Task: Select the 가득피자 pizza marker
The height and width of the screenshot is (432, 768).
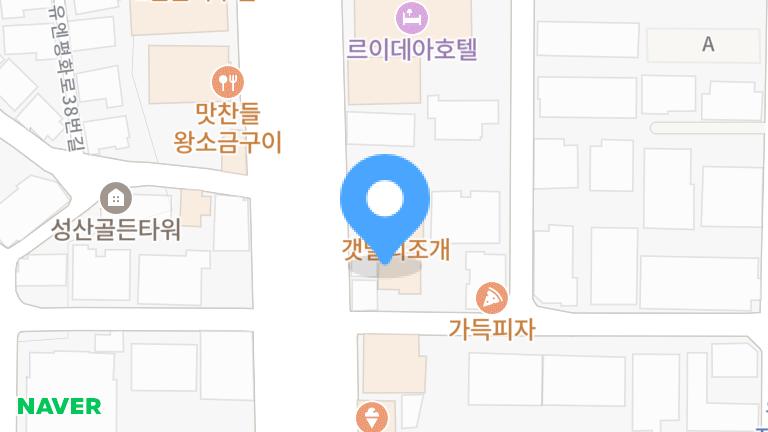Action: (x=491, y=297)
